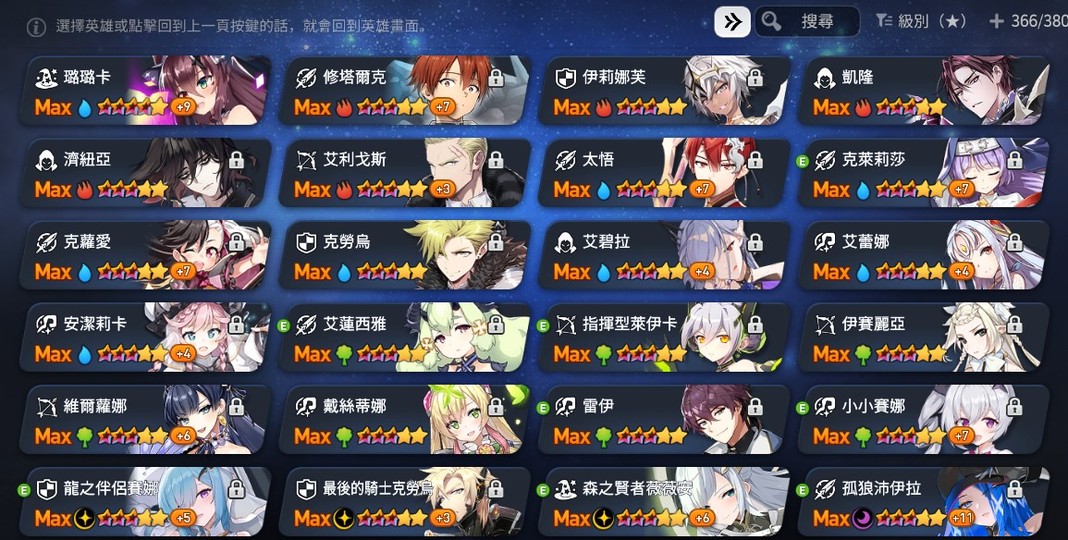Open hero card 凱隆
Image resolution: width=1068 pixels, height=540 pixels.
926,91
